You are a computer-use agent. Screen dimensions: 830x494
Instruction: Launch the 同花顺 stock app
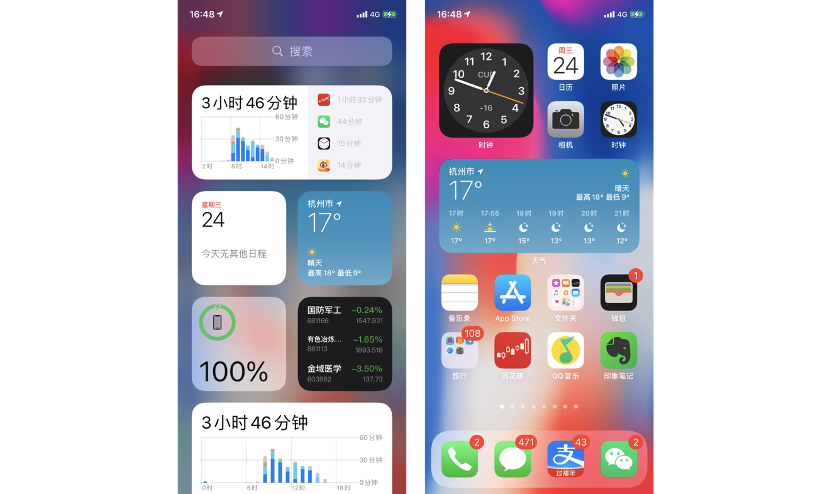[x=512, y=351]
